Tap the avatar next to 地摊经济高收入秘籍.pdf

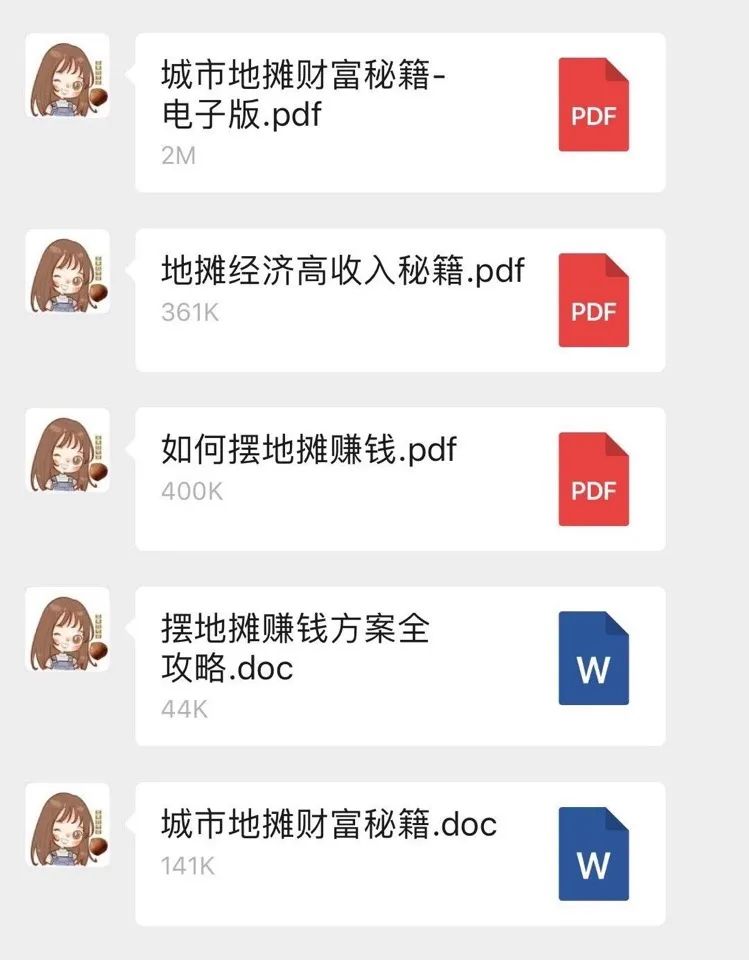click(x=67, y=272)
